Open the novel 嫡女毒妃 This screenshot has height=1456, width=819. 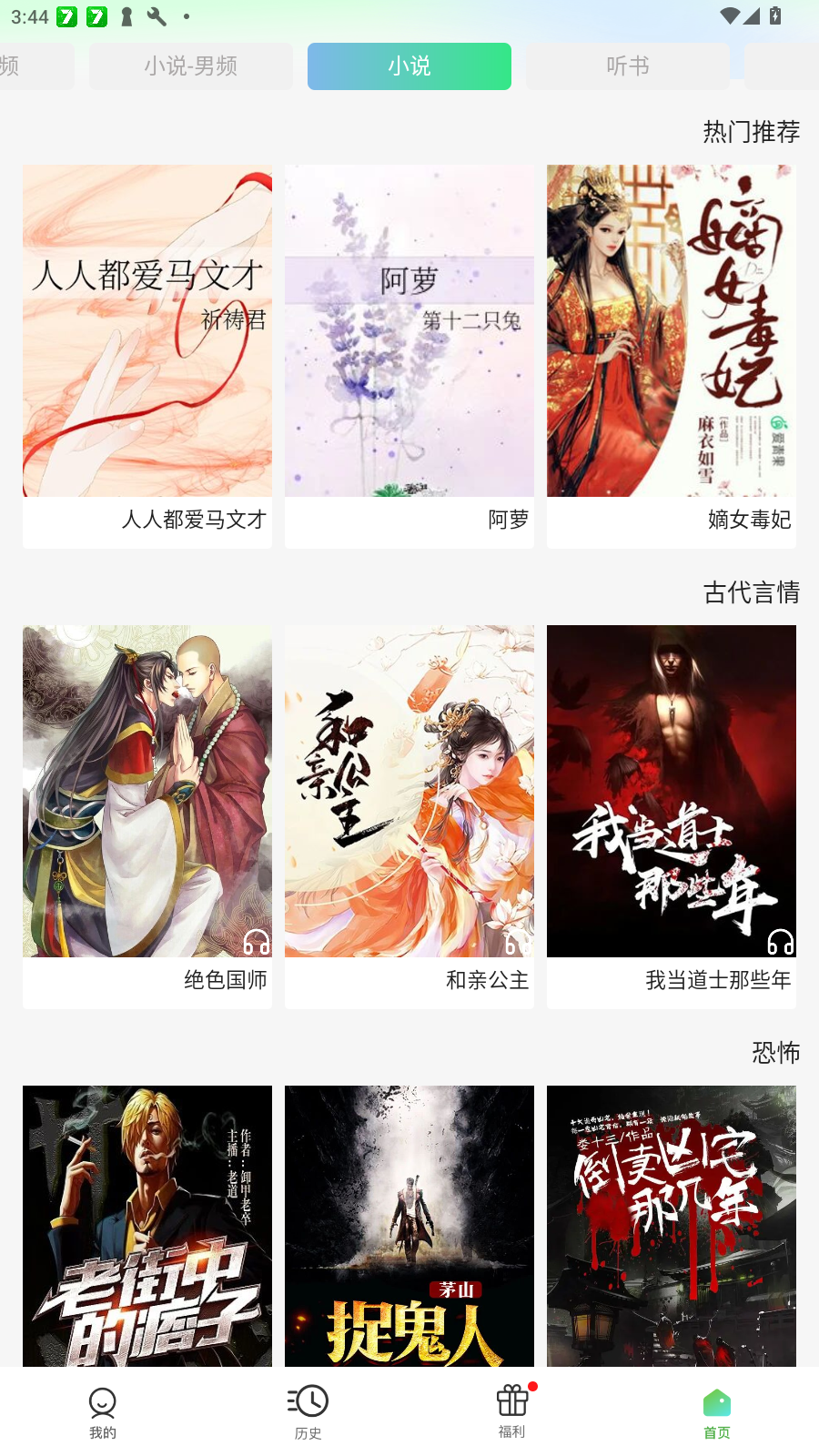pyautogui.click(x=672, y=355)
